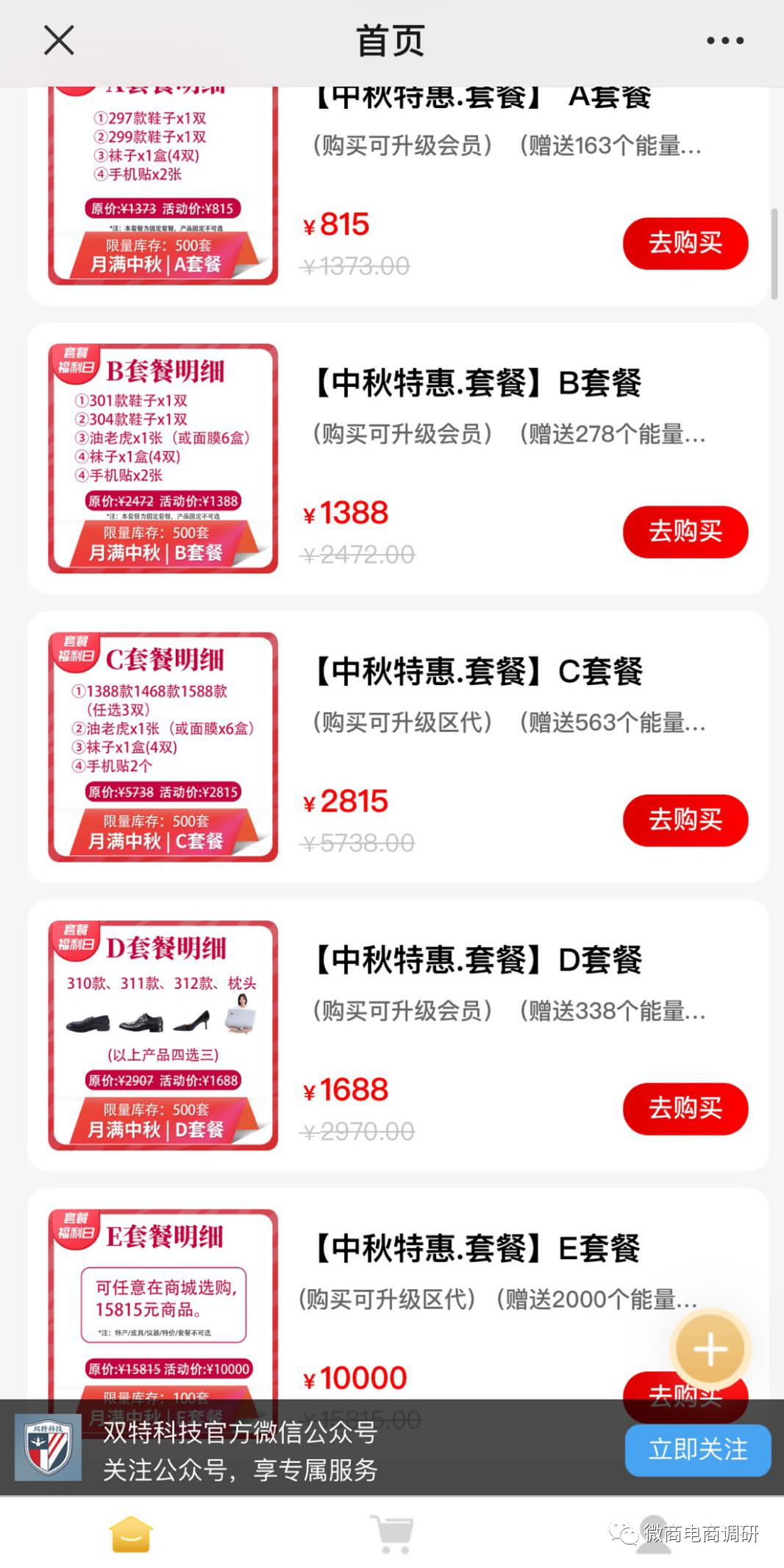Tap 去购买 for B套餐
Screen dimensions: 784x1568
point(685,531)
